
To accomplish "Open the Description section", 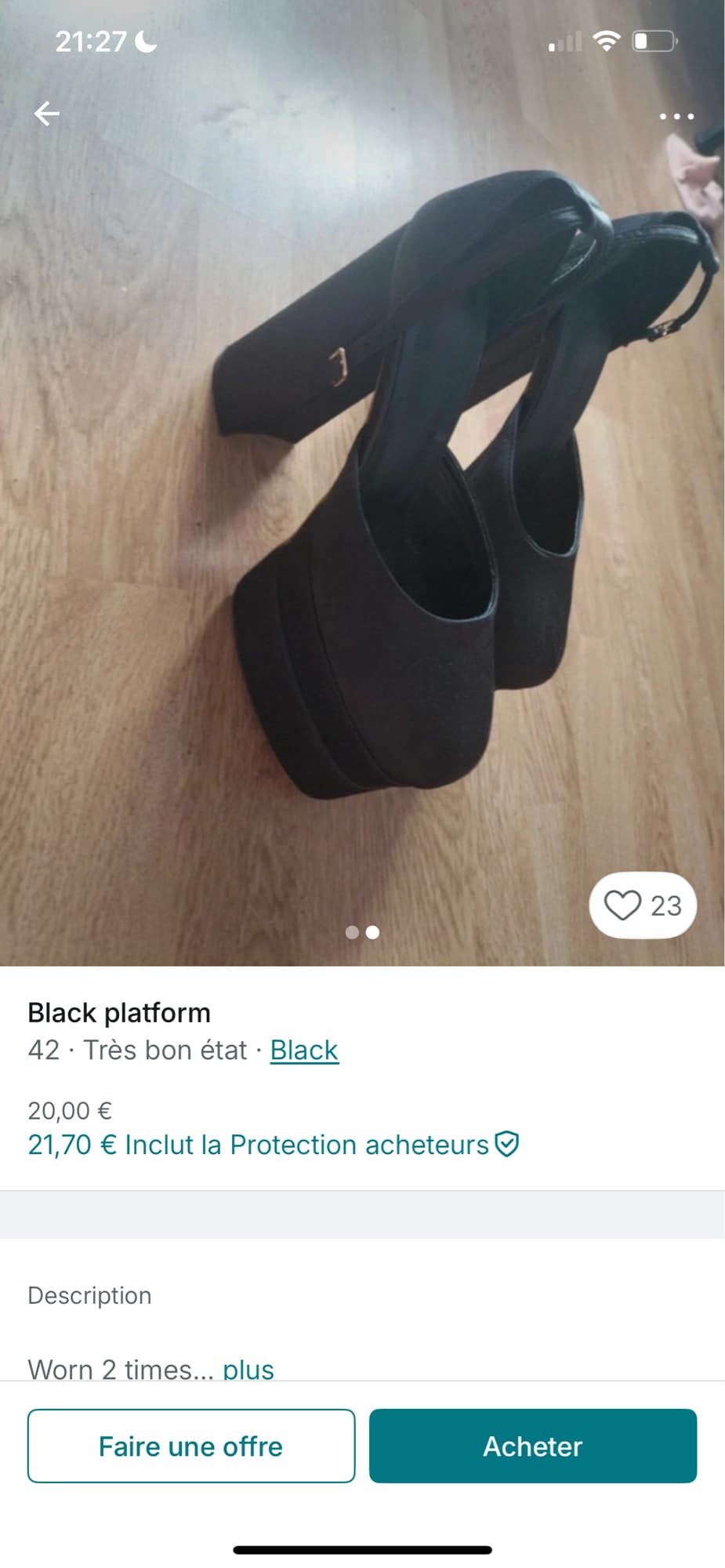I will coord(89,1295).
